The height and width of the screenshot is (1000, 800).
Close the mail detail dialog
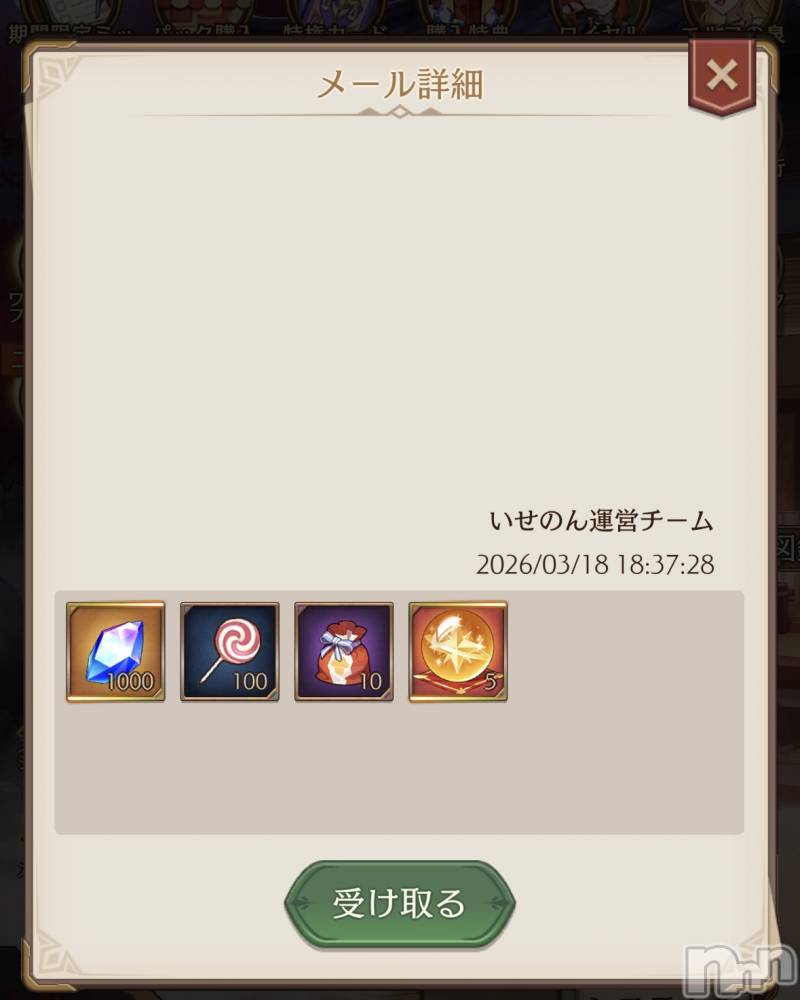(721, 75)
